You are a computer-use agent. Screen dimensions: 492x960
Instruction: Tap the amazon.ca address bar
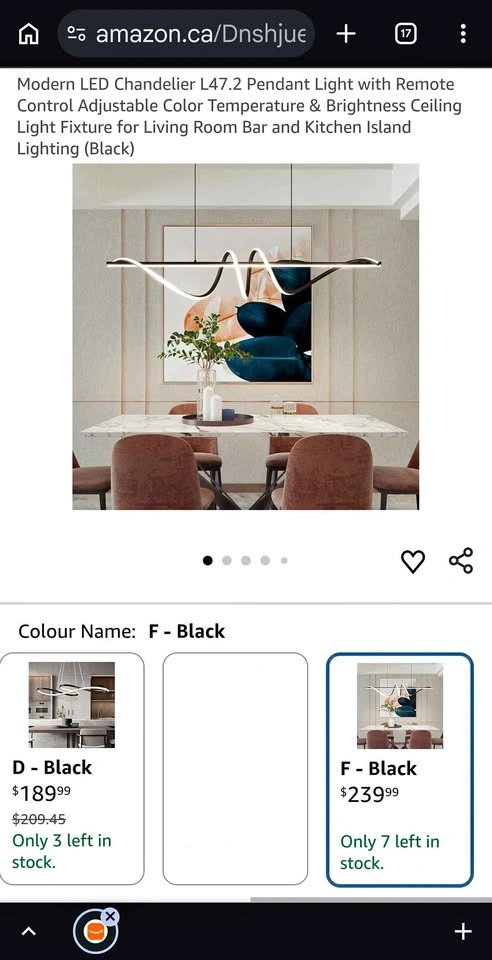[186, 34]
